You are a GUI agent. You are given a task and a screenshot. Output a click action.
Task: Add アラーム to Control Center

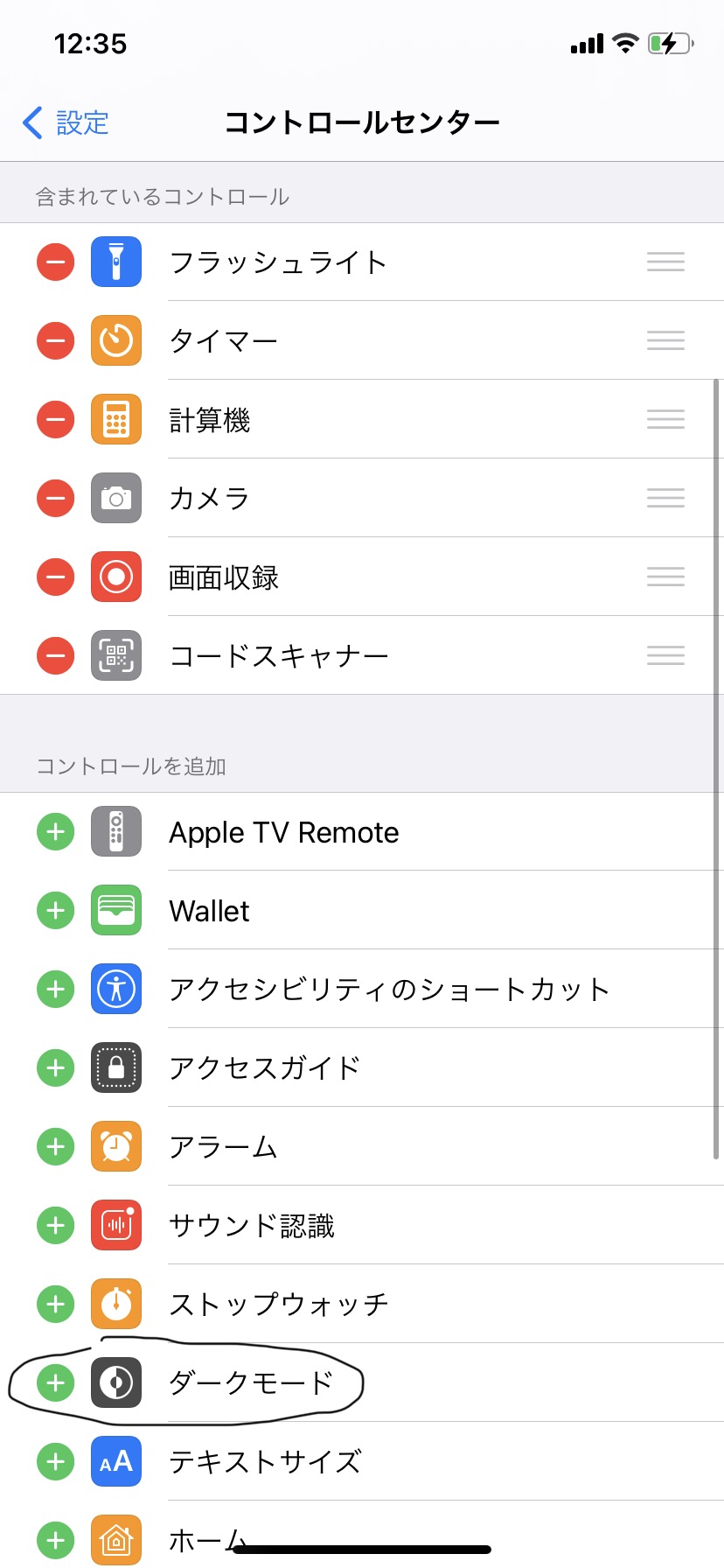55,1146
